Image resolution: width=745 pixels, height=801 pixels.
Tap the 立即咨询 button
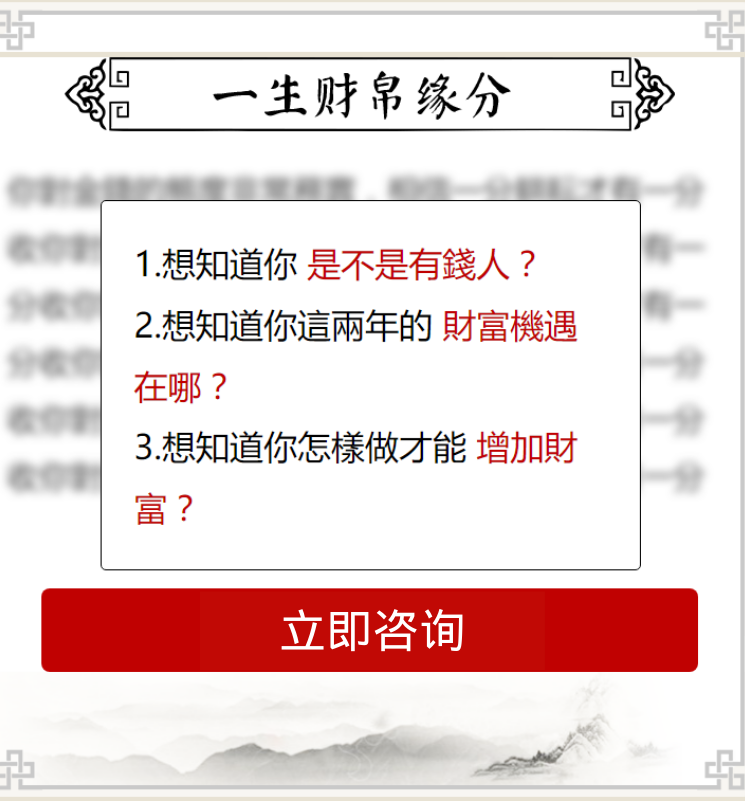pyautogui.click(x=370, y=630)
